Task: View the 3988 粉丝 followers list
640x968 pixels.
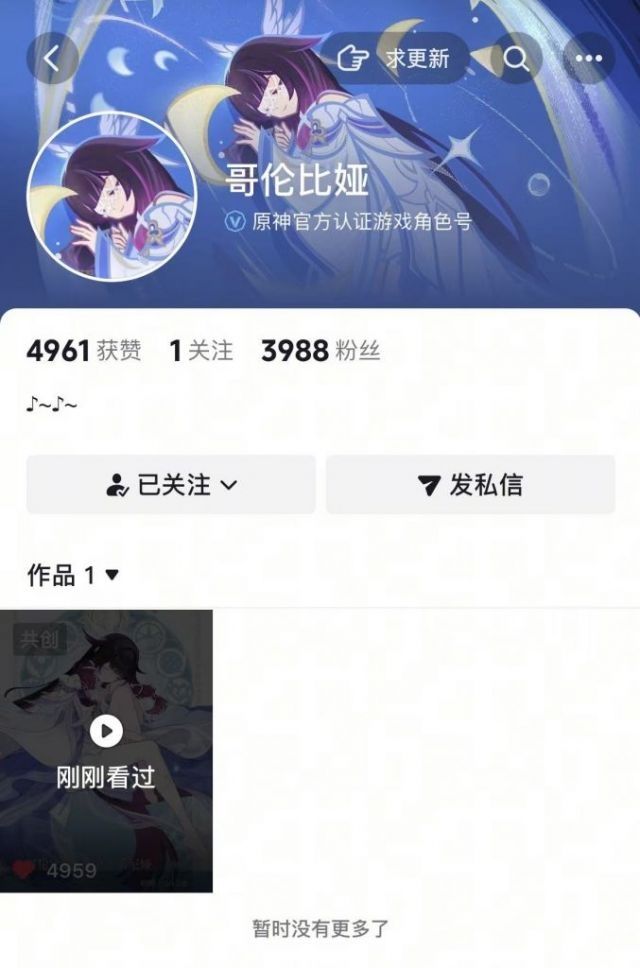Action: point(320,351)
